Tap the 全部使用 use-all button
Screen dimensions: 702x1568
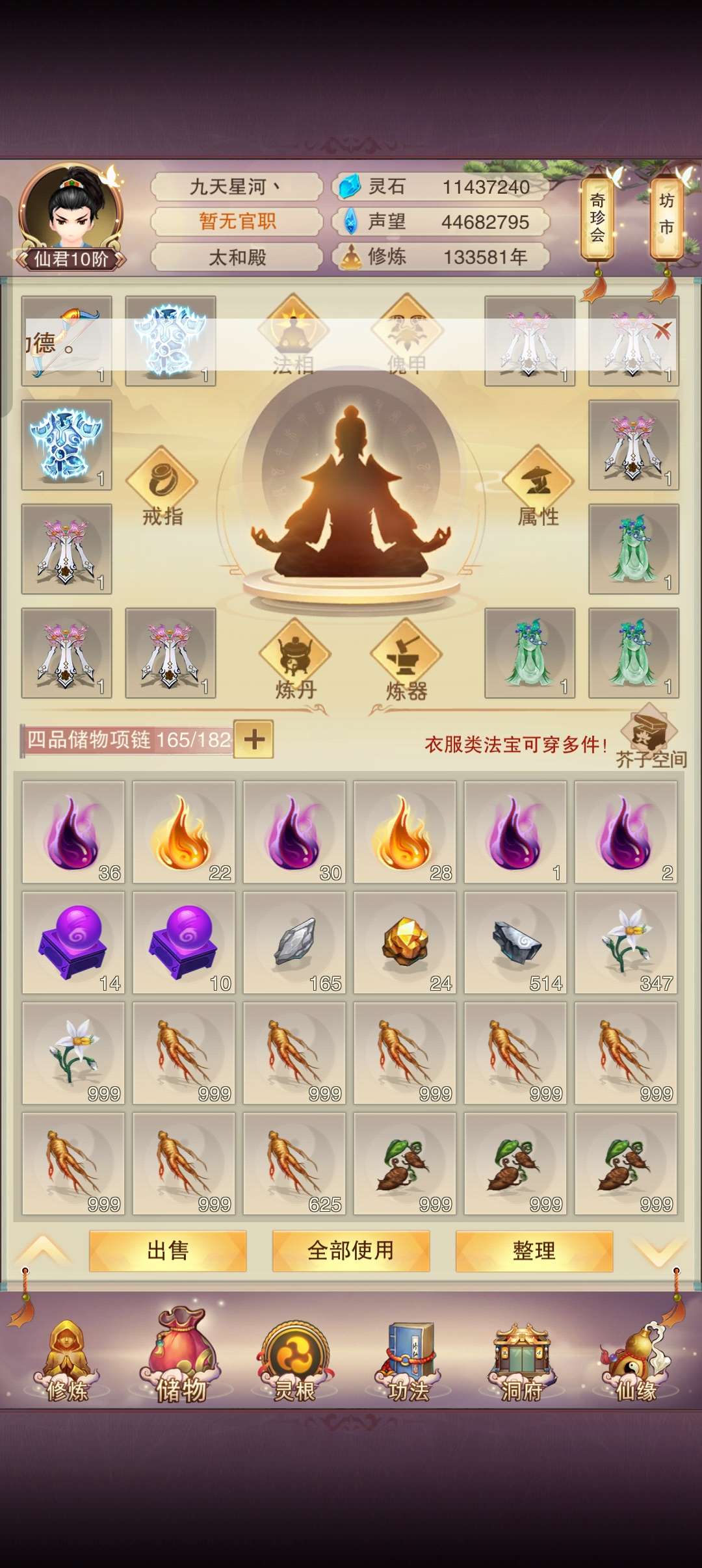coord(351,1250)
